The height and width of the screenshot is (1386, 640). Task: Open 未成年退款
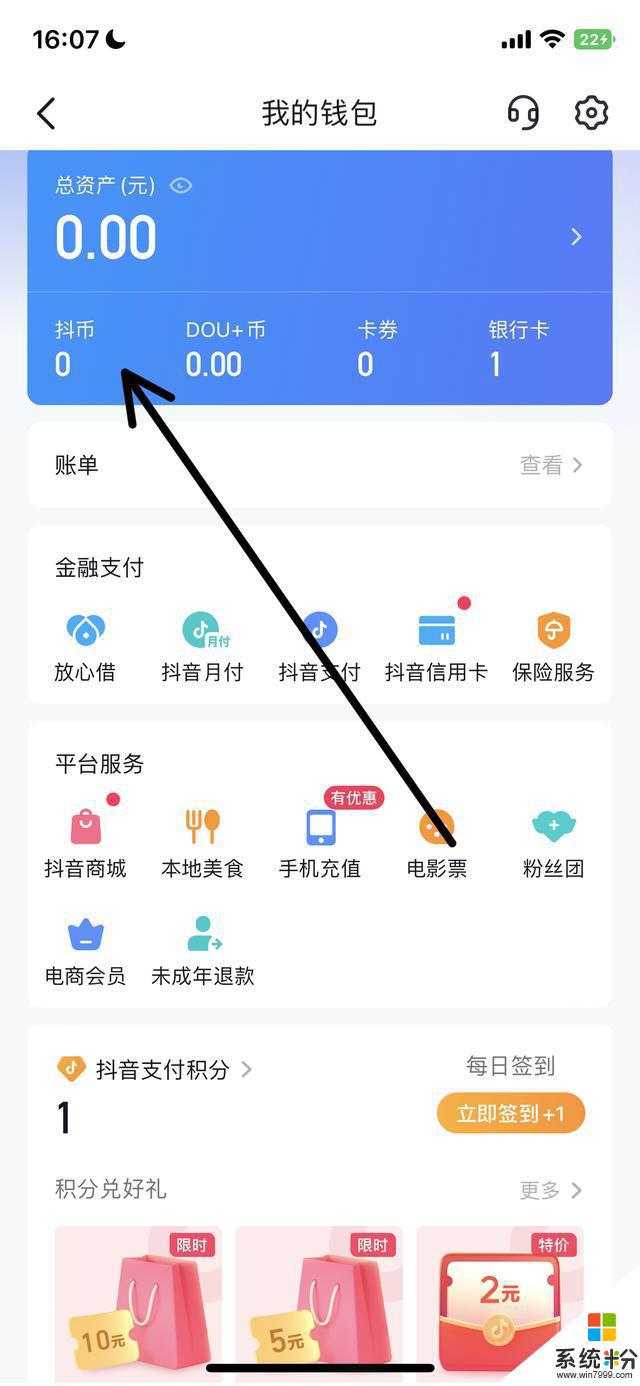click(x=202, y=950)
